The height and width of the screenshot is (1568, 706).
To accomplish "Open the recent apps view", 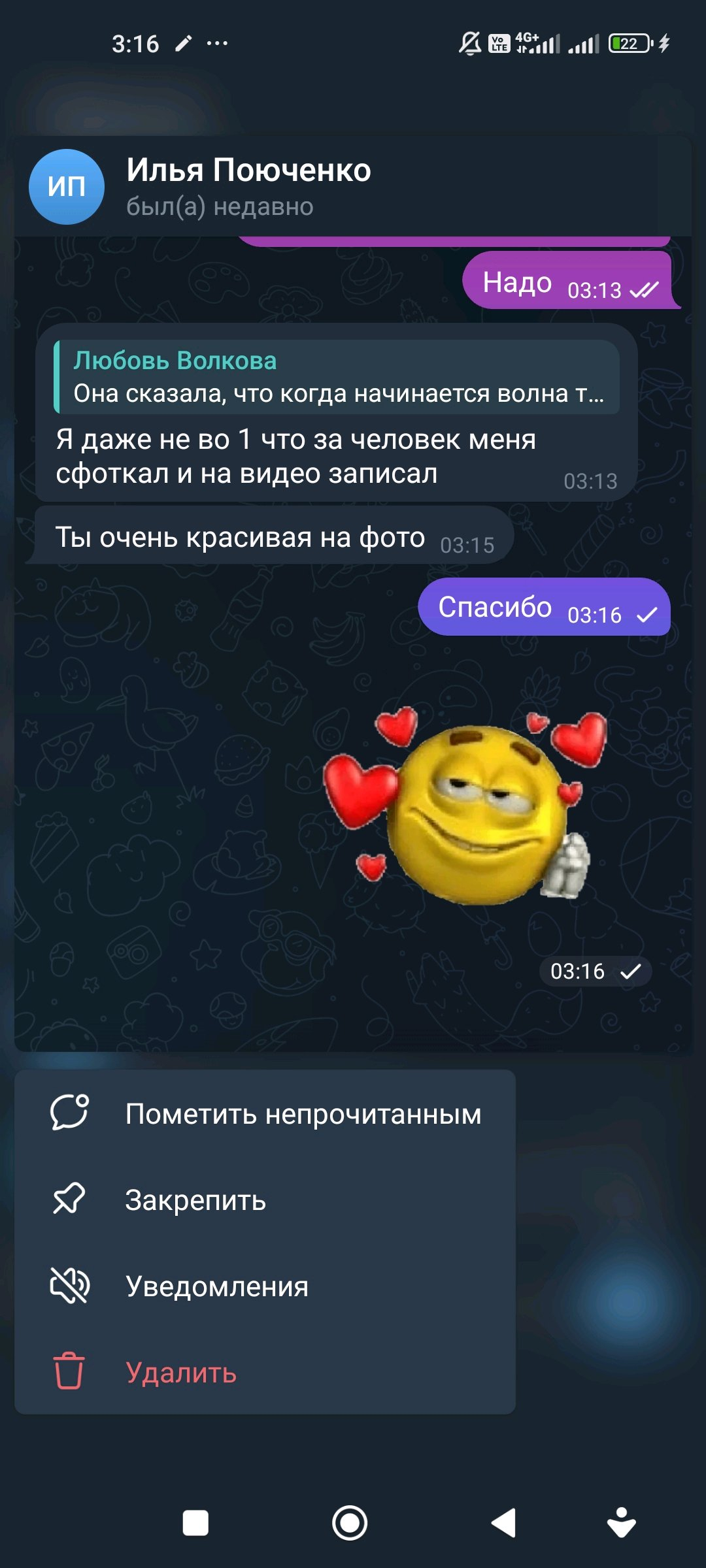I will (x=195, y=1523).
